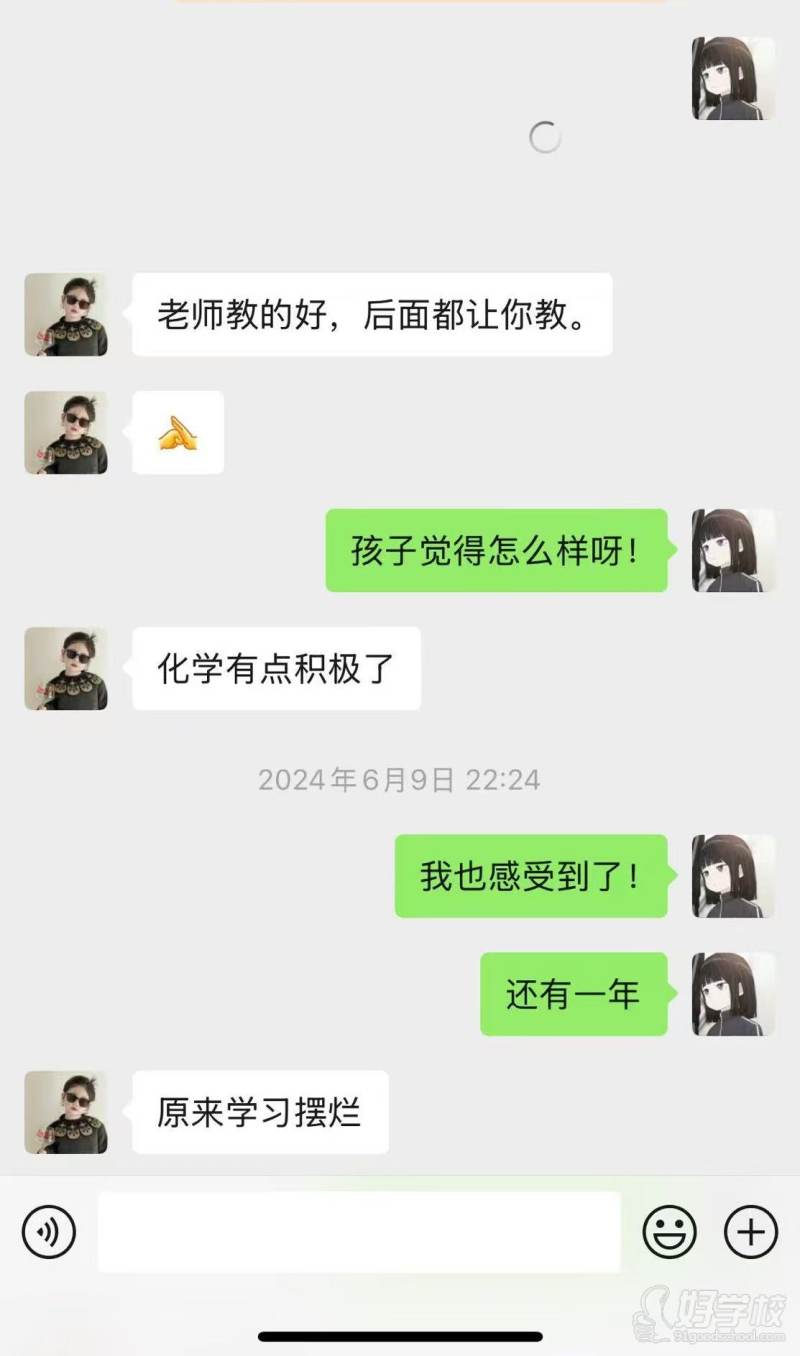800x1356 pixels.
Task: Open the contact's profile avatar
Action: tap(65, 315)
